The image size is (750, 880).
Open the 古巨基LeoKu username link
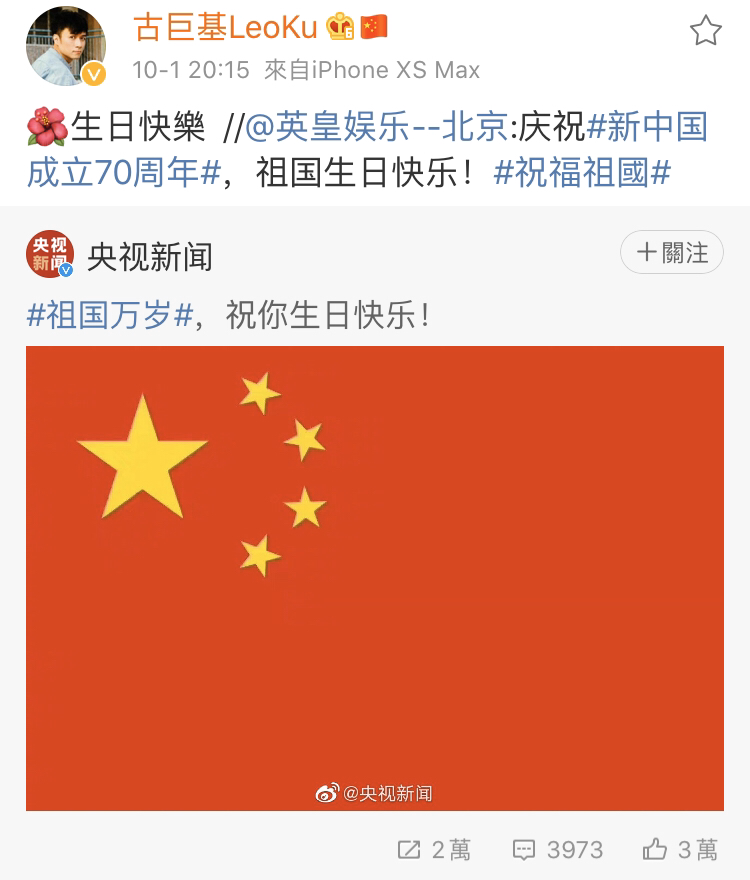225,28
